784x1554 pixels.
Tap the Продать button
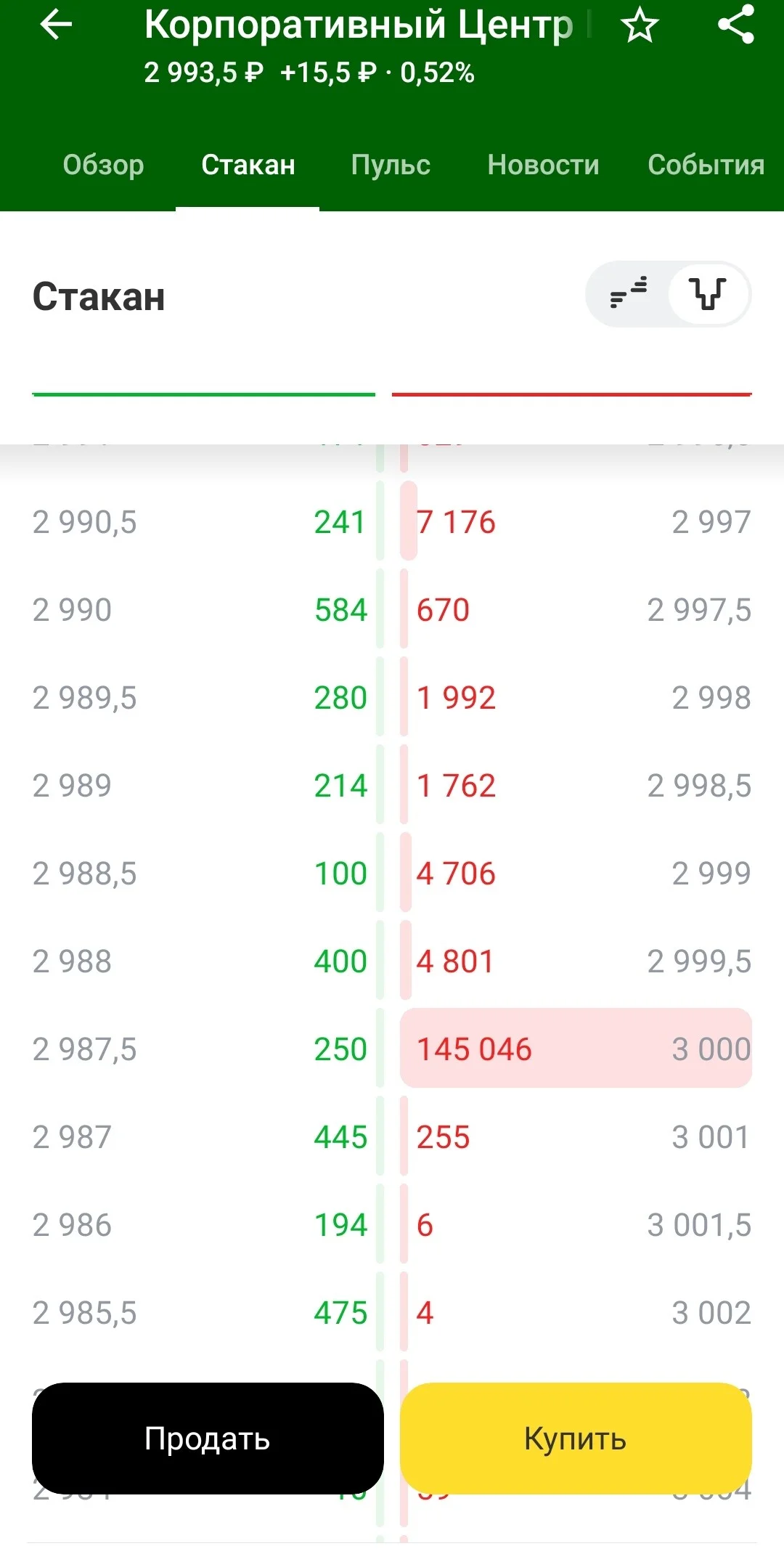(x=208, y=1438)
